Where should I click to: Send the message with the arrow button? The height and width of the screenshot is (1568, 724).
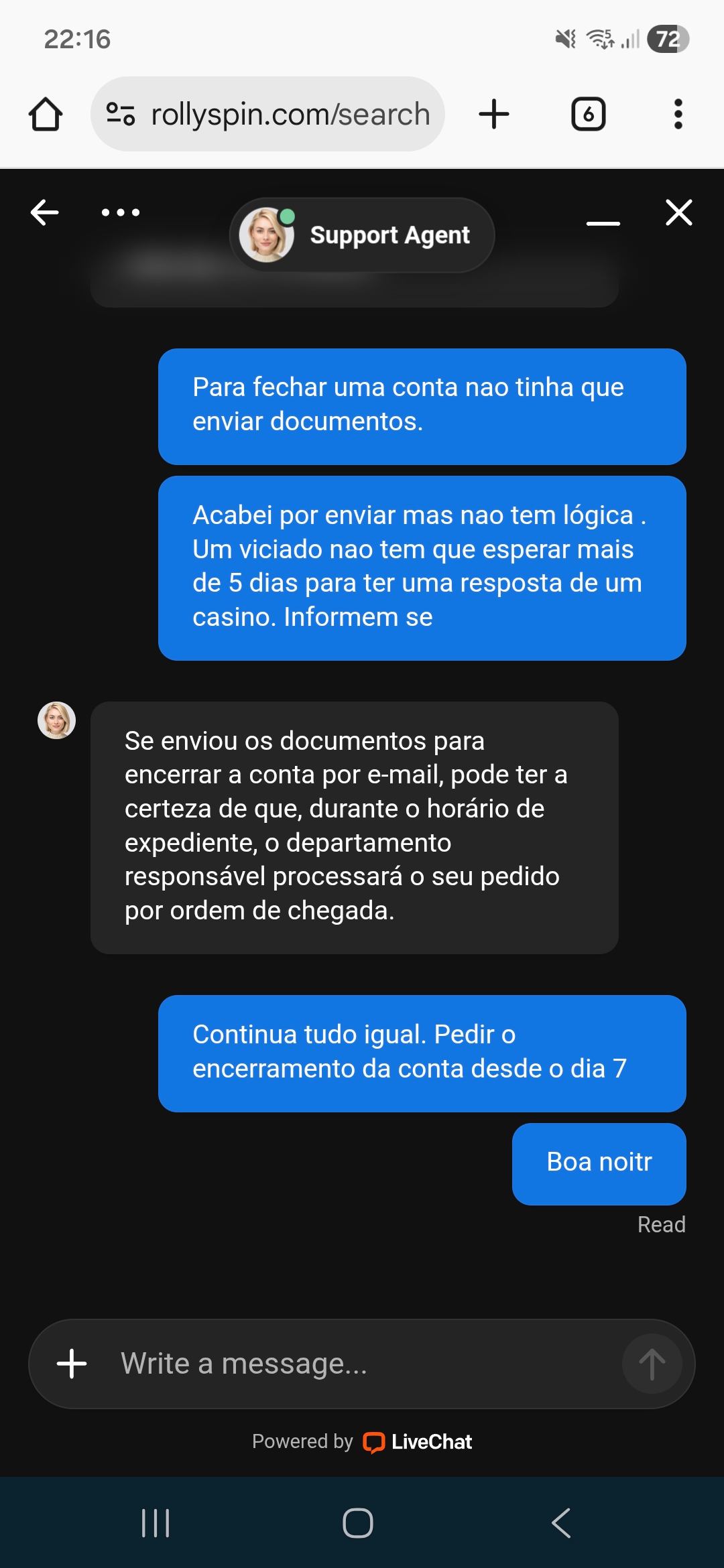coord(652,1364)
